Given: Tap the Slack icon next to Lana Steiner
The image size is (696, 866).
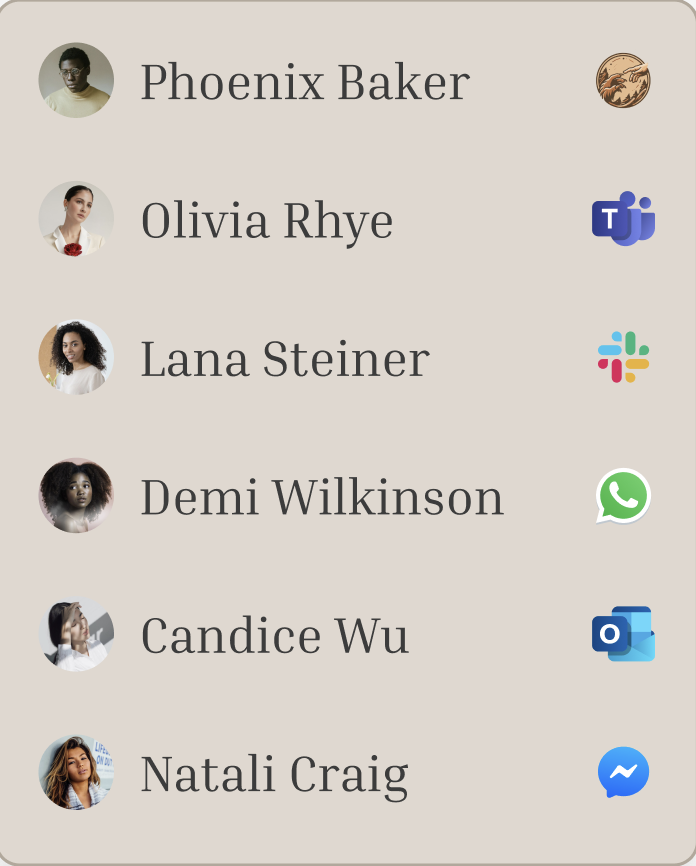Looking at the screenshot, I should pos(623,357).
